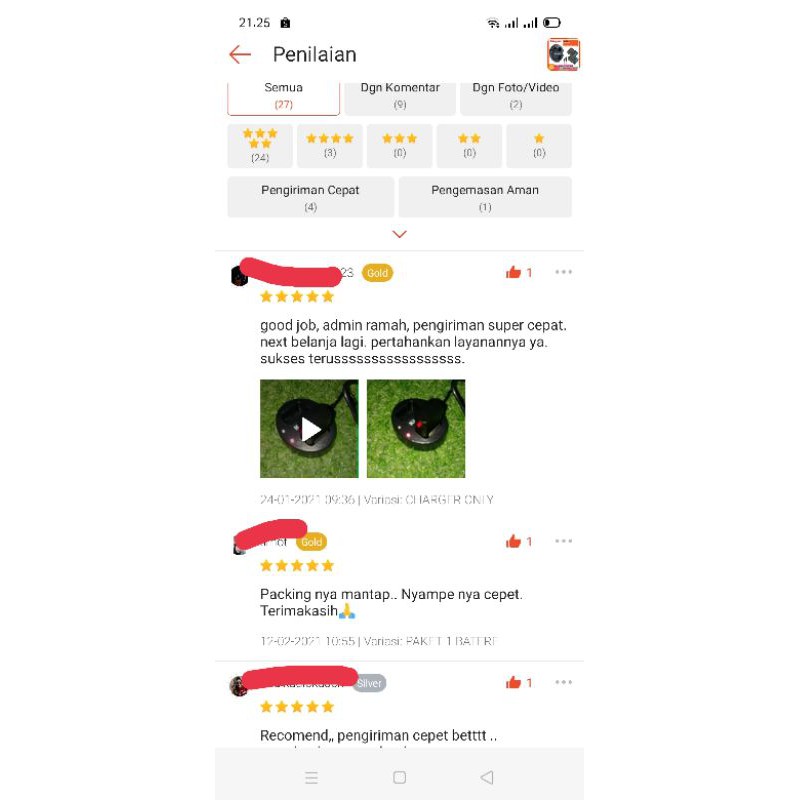Viewport: 800px width, 800px height.
Task: Play the video in the first review
Action: (310, 429)
